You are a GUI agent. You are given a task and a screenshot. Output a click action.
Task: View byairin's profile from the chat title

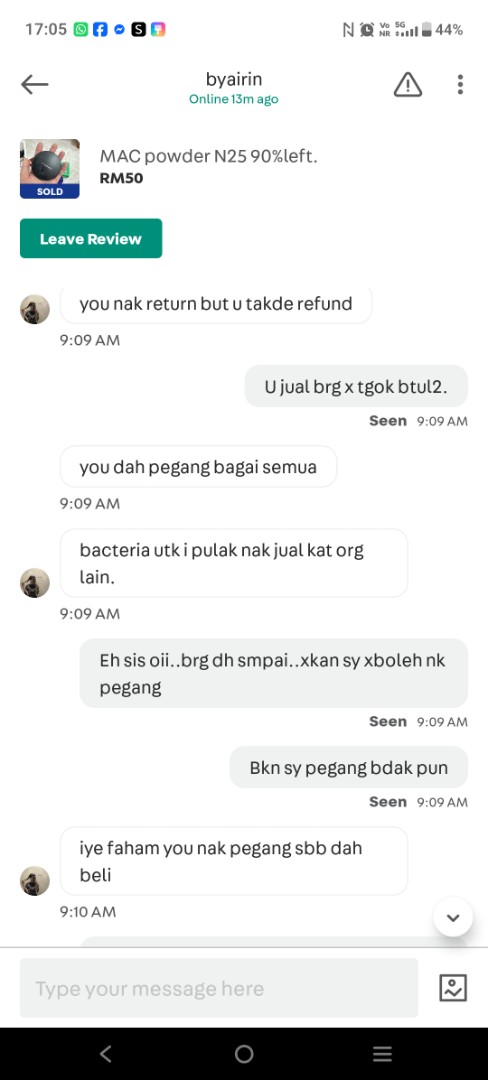click(x=234, y=79)
